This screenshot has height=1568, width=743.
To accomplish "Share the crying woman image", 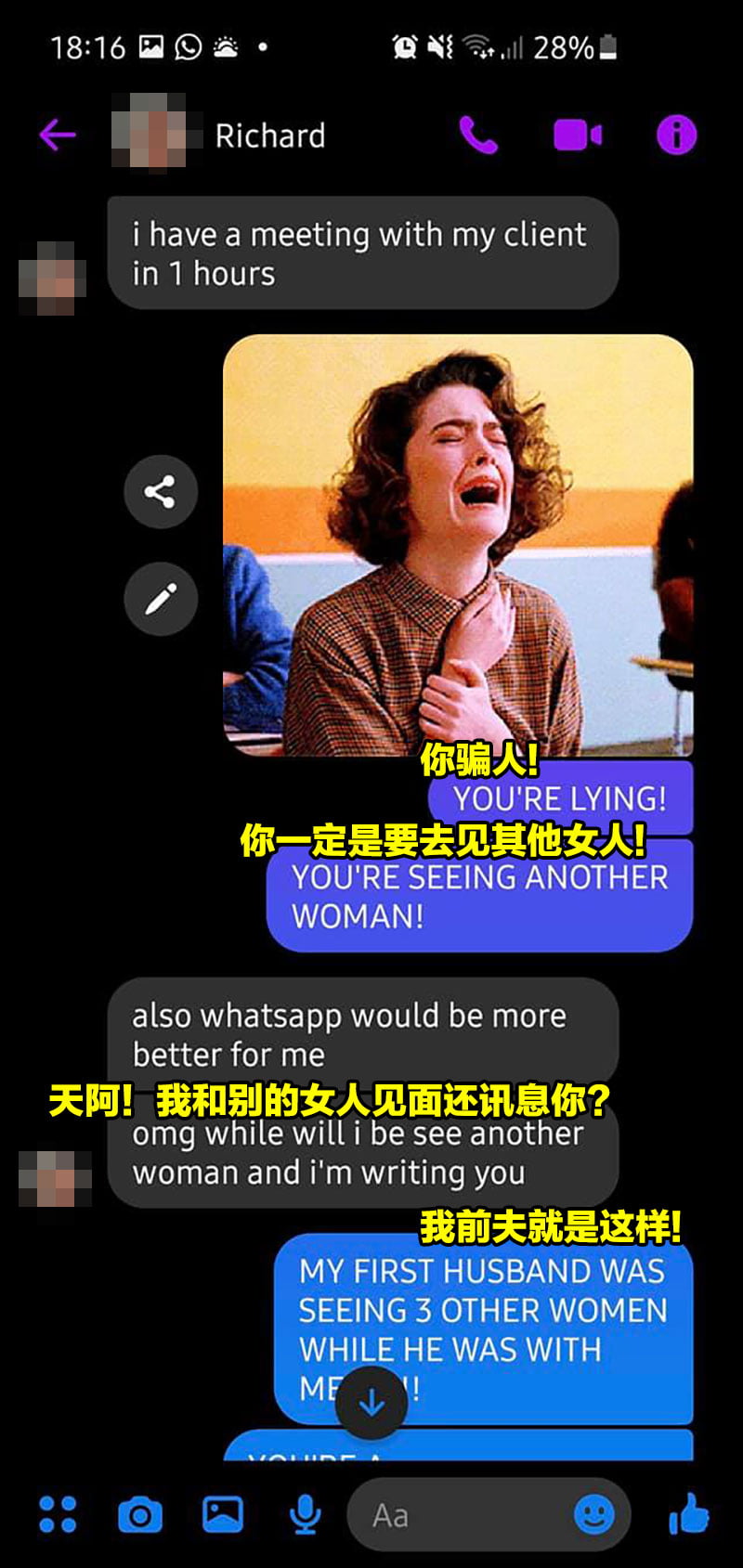I will point(161,491).
